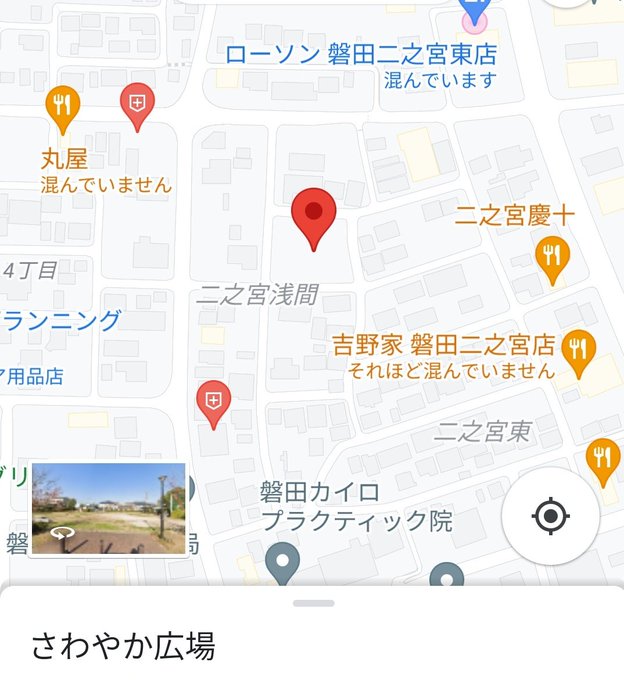The height and width of the screenshot is (680, 624).
Task: Open the さわやか広場 place details
Action: click(123, 647)
